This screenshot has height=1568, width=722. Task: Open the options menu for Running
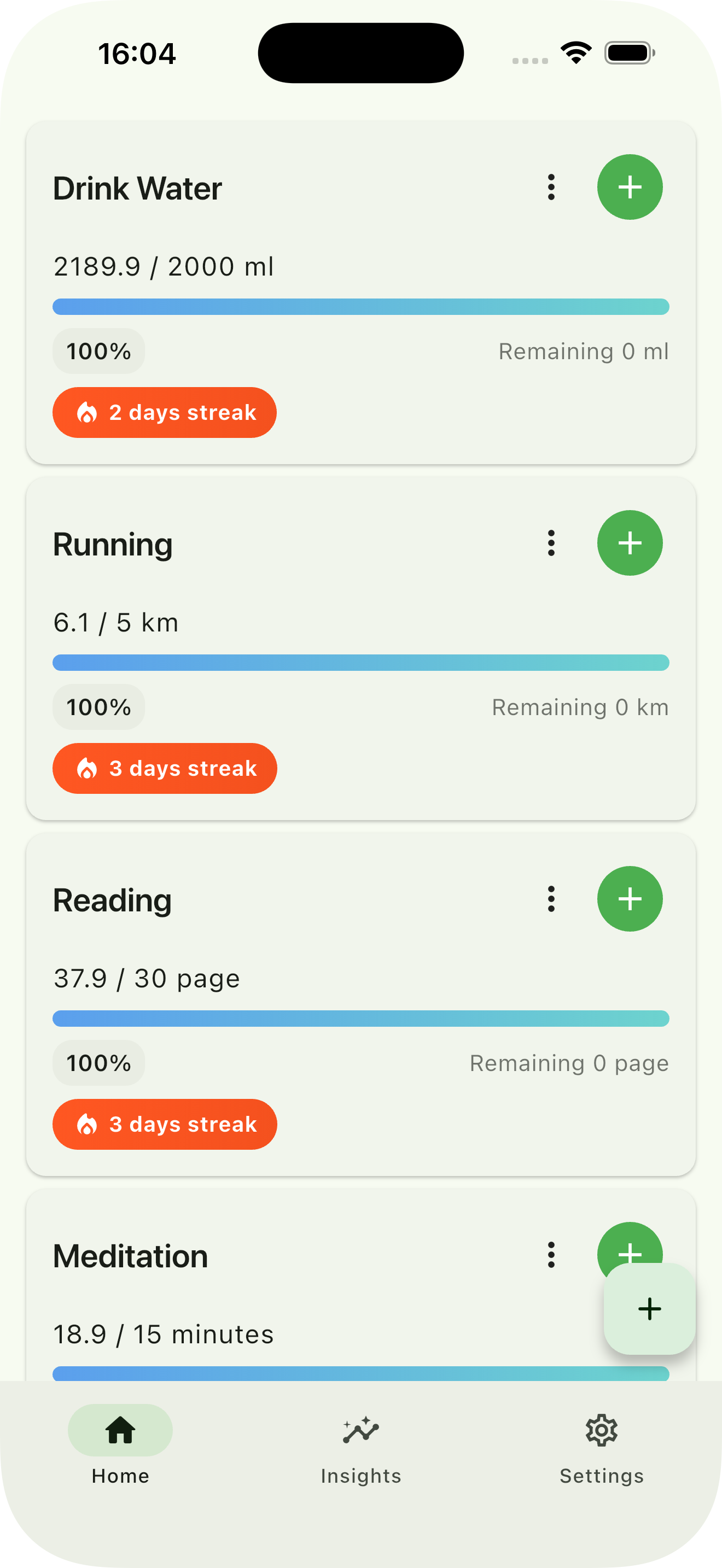point(551,543)
